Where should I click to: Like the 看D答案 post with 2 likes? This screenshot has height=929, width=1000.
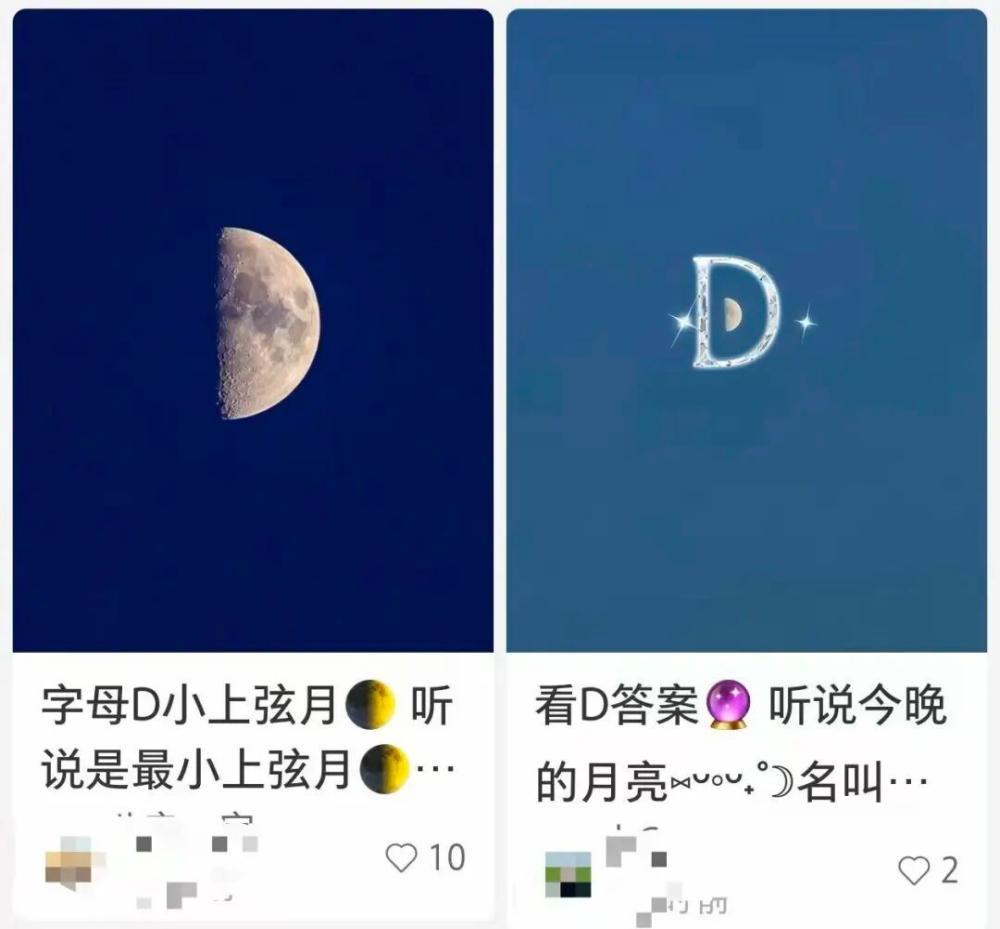pyautogui.click(x=913, y=870)
